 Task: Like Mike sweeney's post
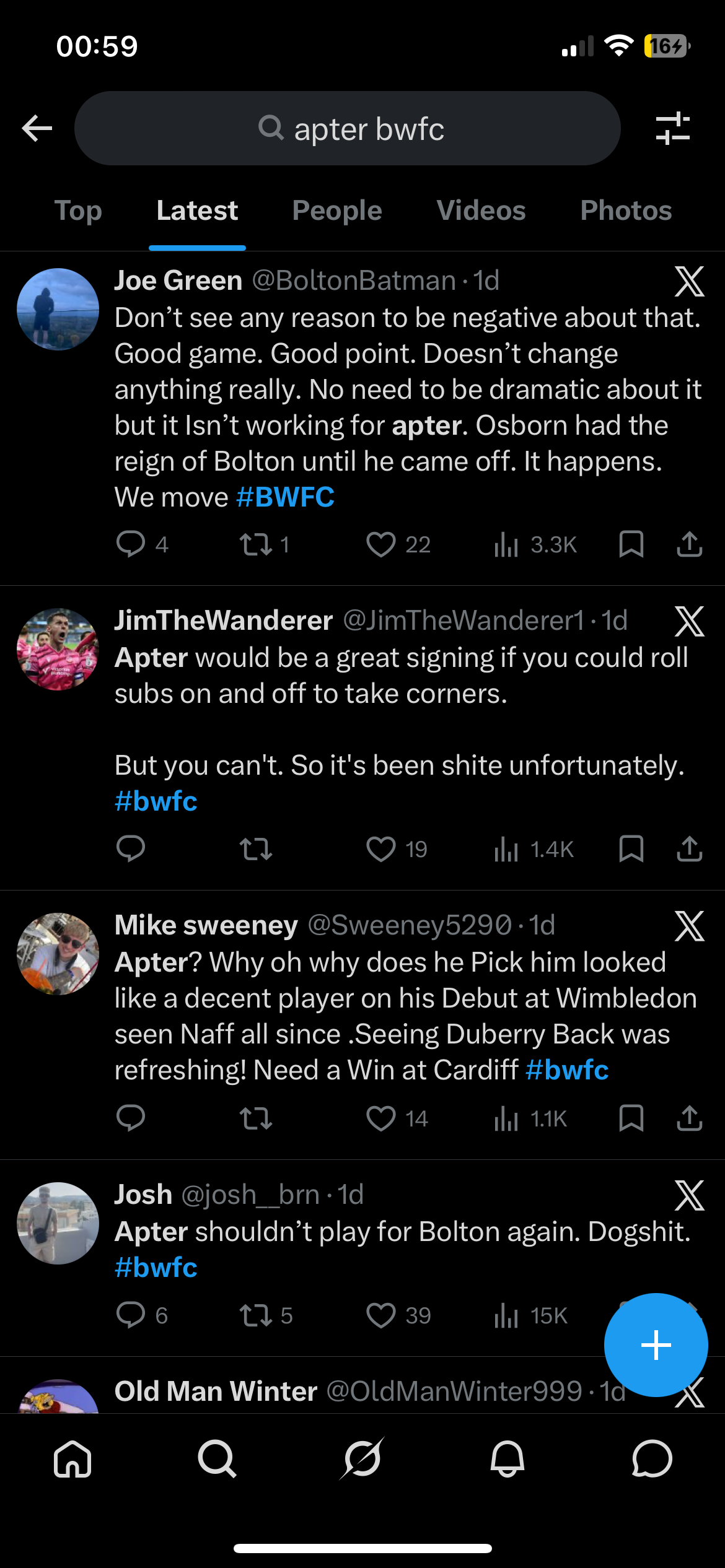click(x=380, y=1118)
